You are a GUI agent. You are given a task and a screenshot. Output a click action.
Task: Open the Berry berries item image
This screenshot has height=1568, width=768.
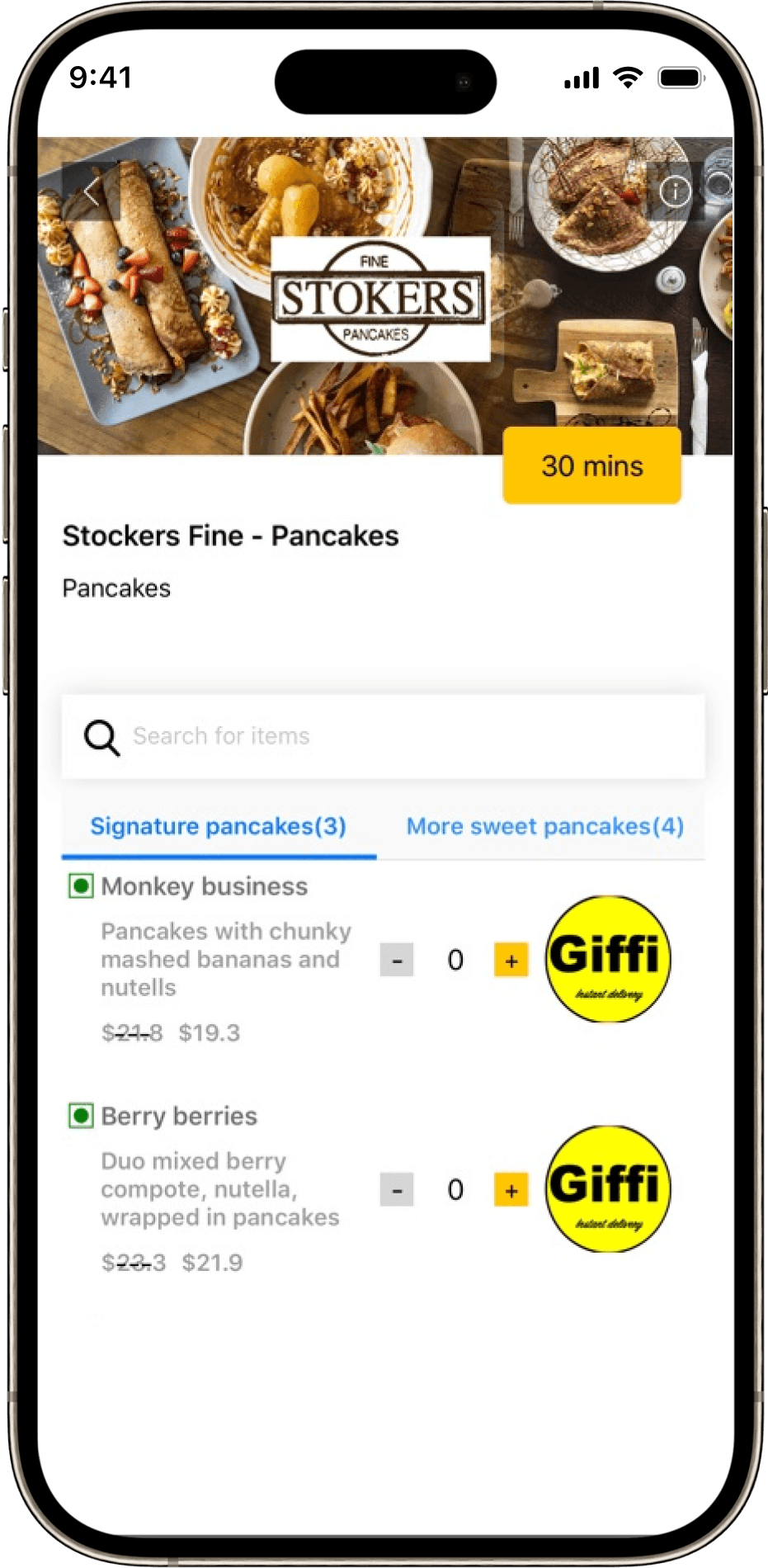tap(608, 1188)
